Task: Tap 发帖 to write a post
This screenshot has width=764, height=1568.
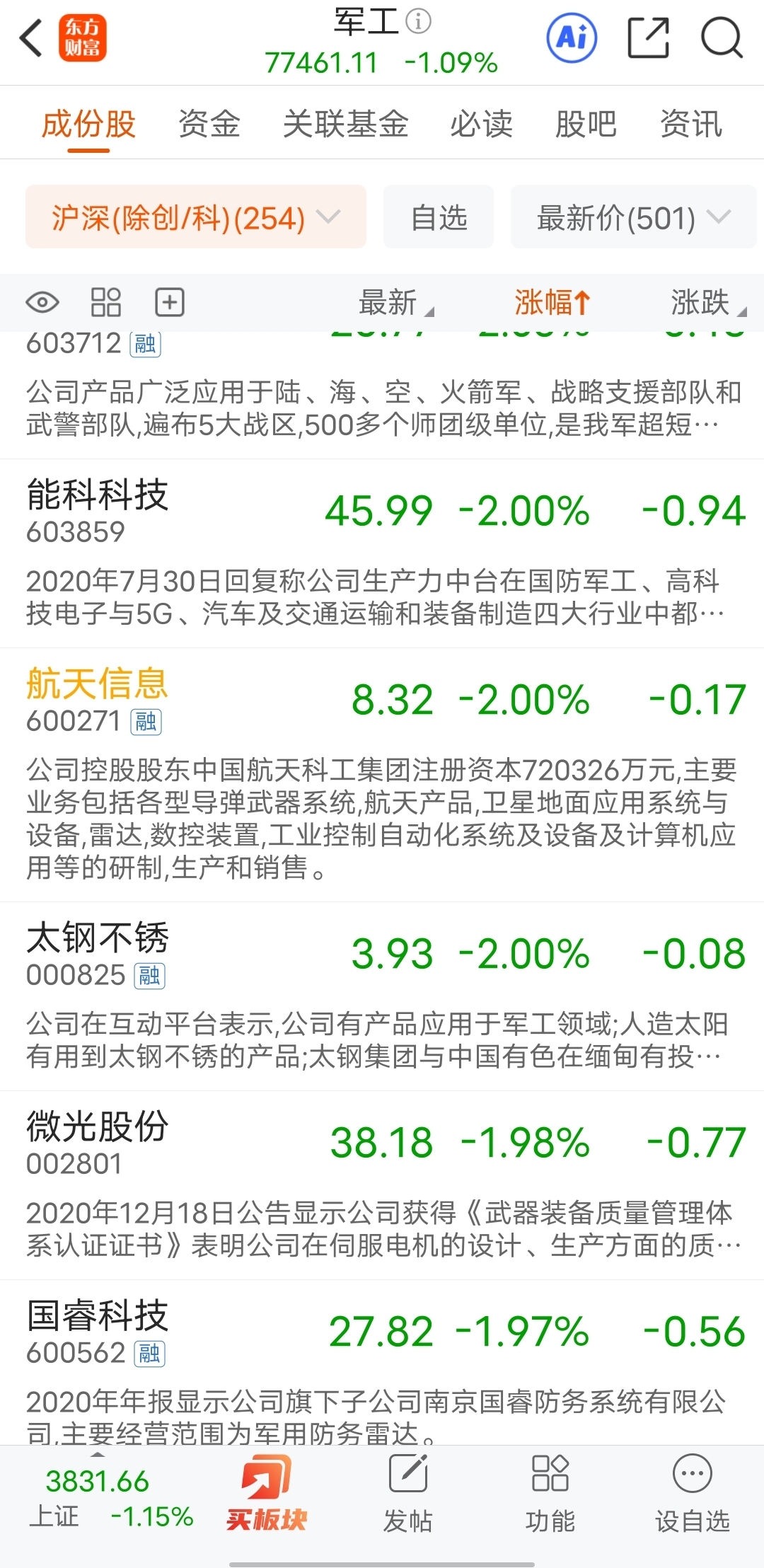Action: point(408,1493)
